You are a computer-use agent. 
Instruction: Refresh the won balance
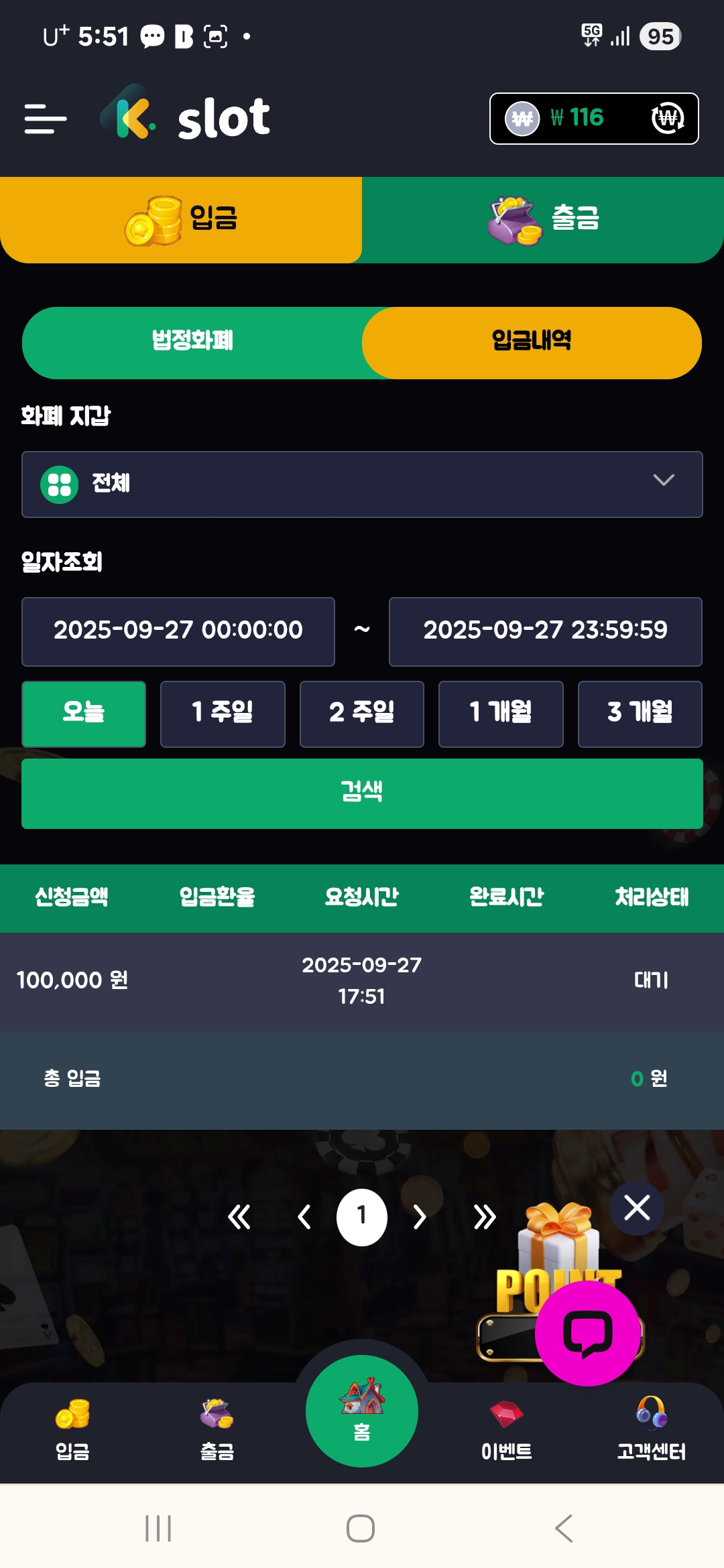pos(668,119)
